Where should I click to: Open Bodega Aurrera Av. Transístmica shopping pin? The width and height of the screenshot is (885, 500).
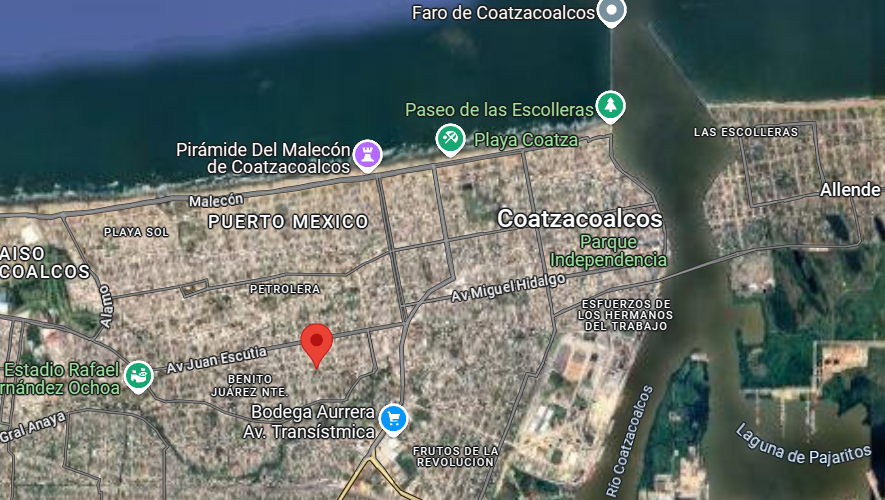click(x=393, y=419)
